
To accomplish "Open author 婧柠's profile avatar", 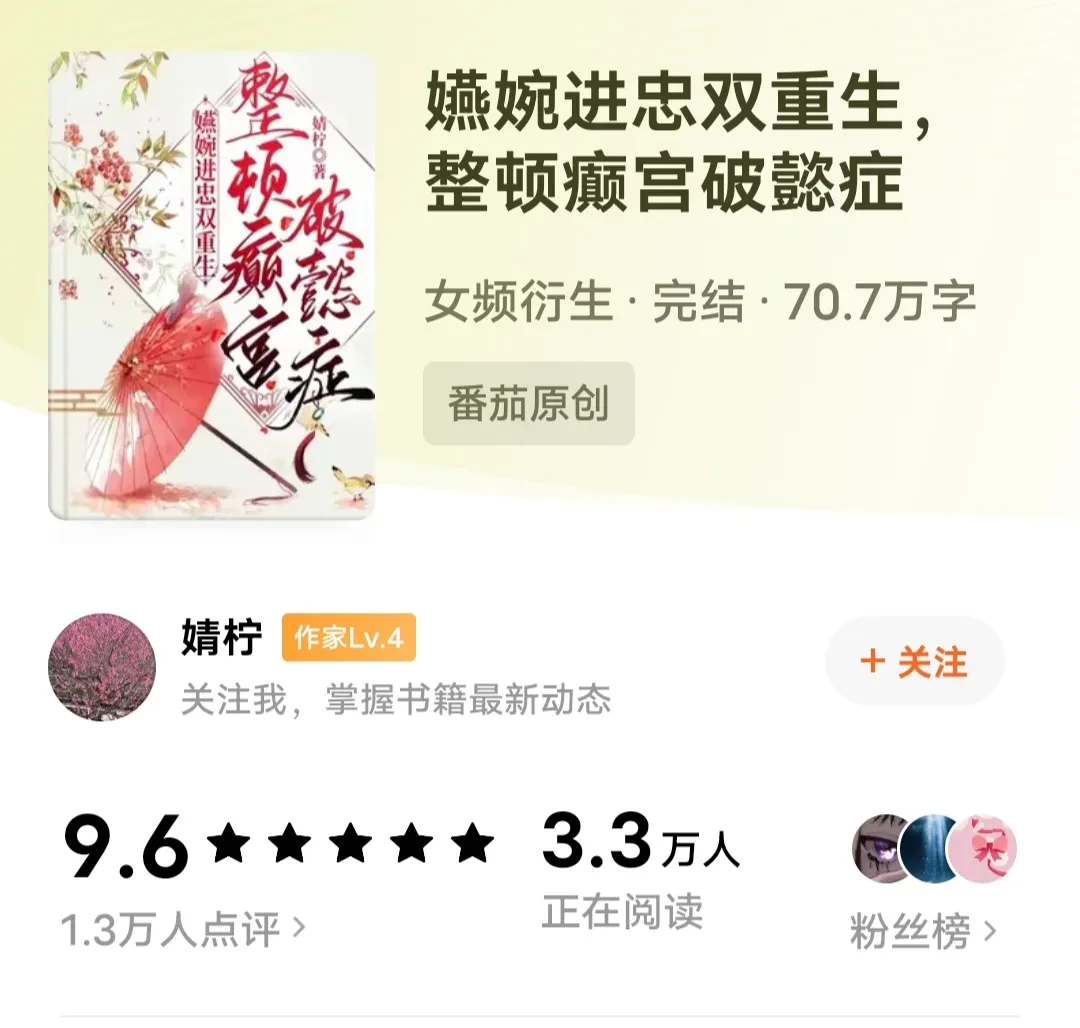I will click(x=102, y=667).
